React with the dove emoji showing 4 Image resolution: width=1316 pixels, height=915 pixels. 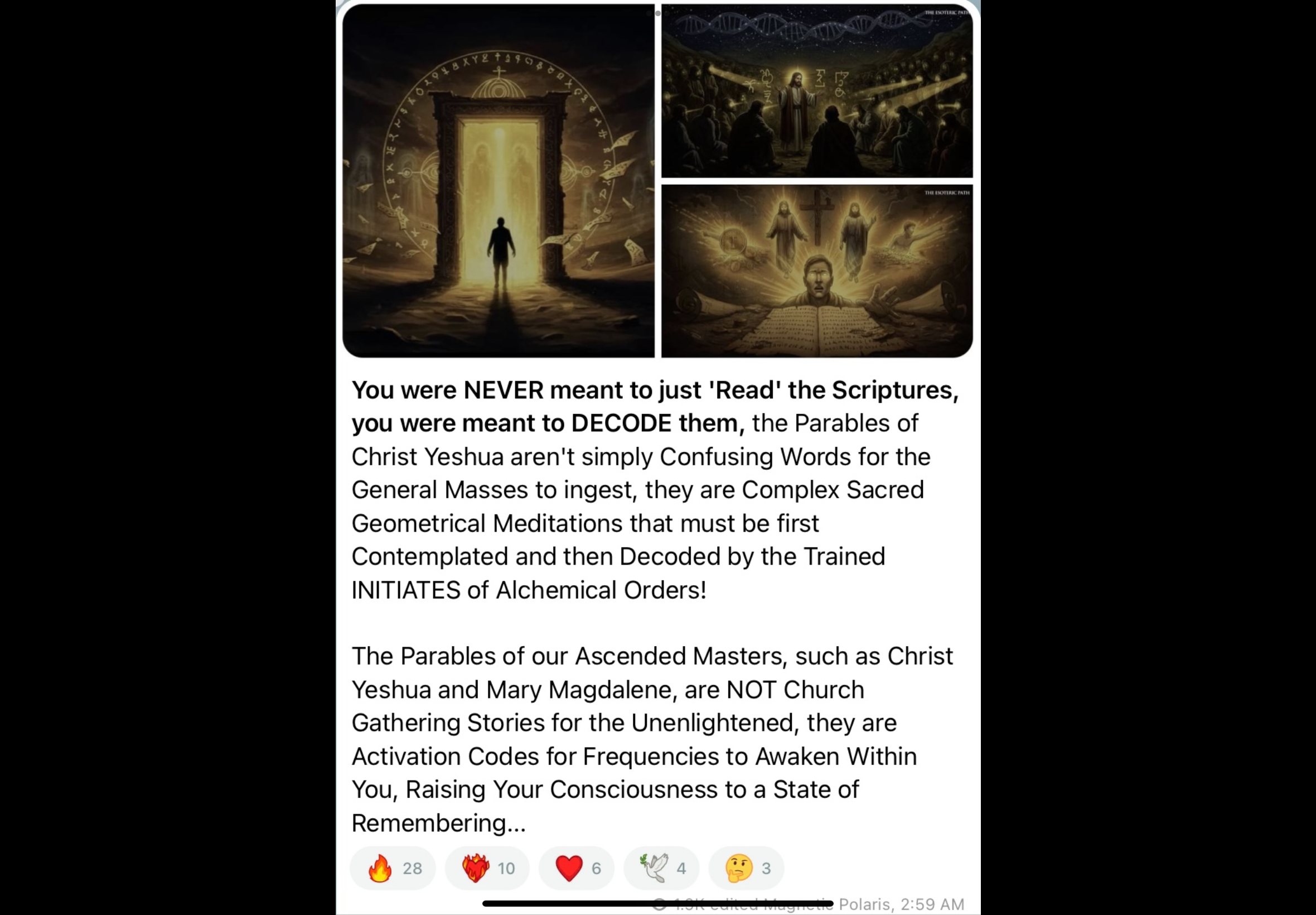point(661,868)
